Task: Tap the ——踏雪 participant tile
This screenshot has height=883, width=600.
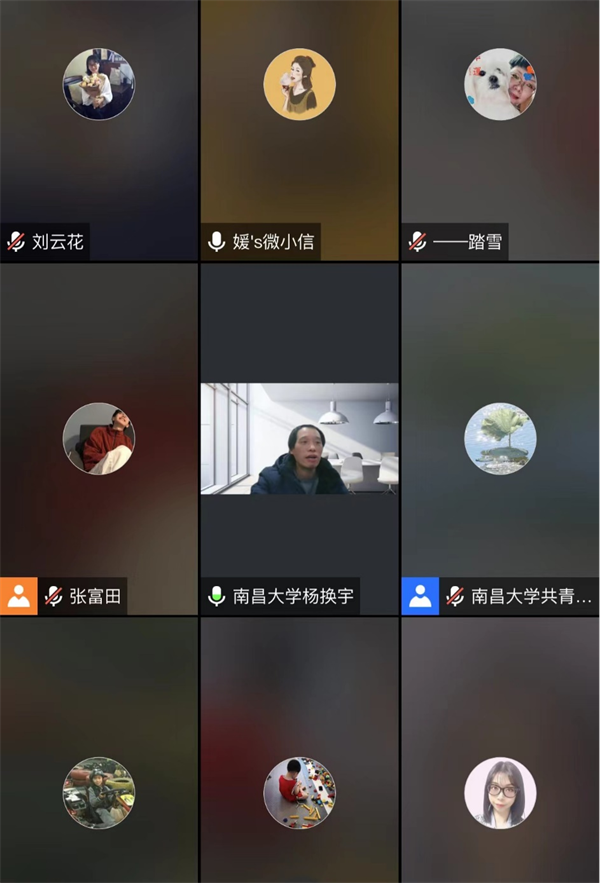Action: [500, 130]
